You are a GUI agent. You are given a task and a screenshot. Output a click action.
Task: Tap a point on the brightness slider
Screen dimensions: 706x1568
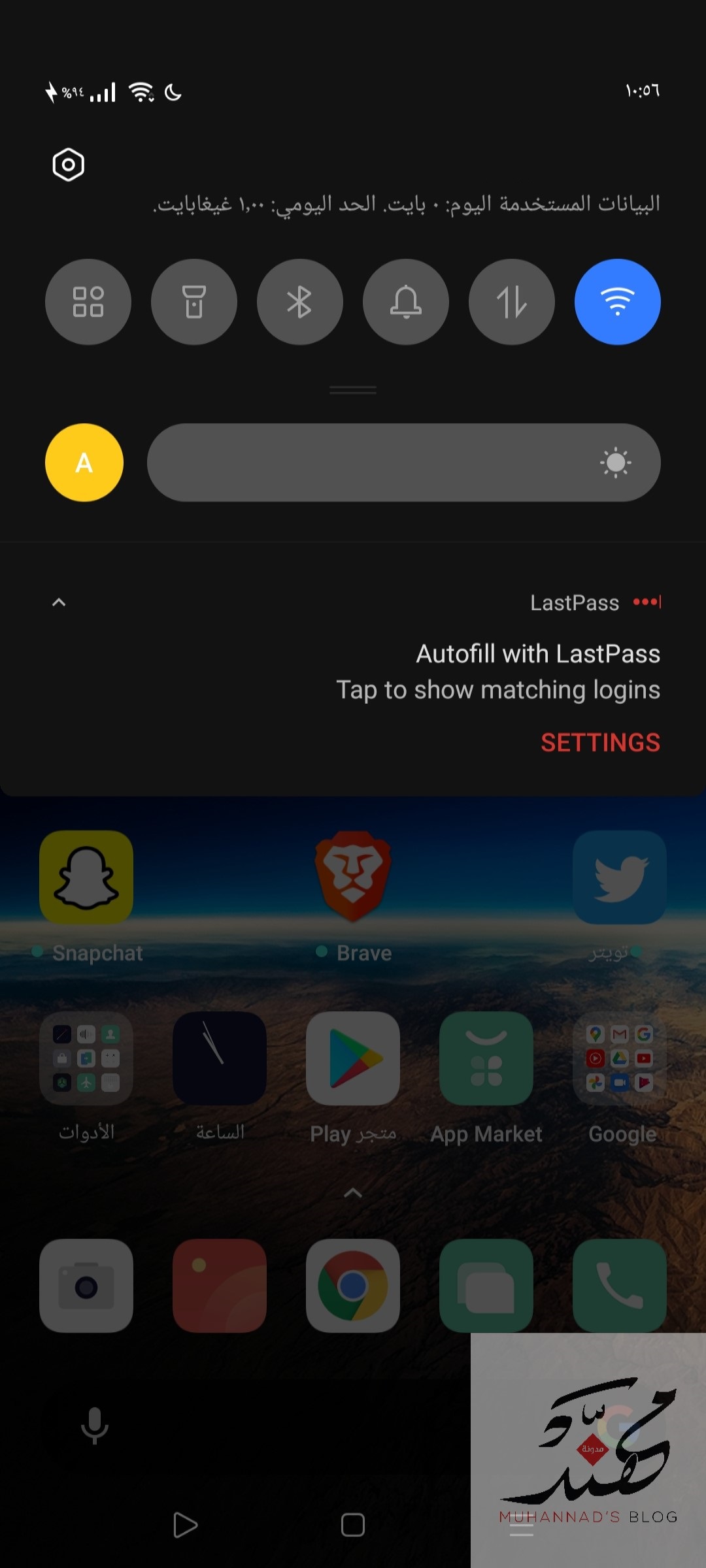(x=404, y=463)
